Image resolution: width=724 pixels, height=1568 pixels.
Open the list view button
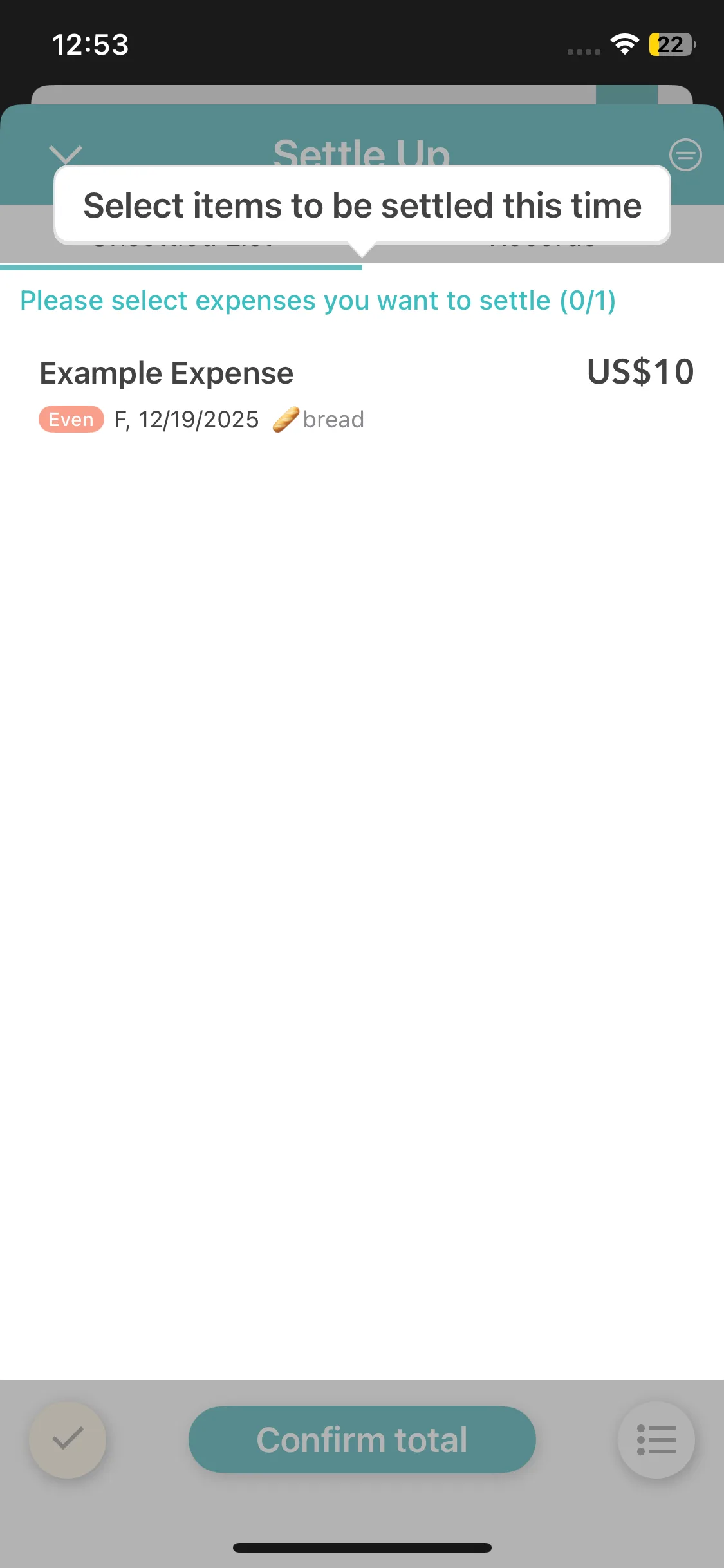point(656,1440)
